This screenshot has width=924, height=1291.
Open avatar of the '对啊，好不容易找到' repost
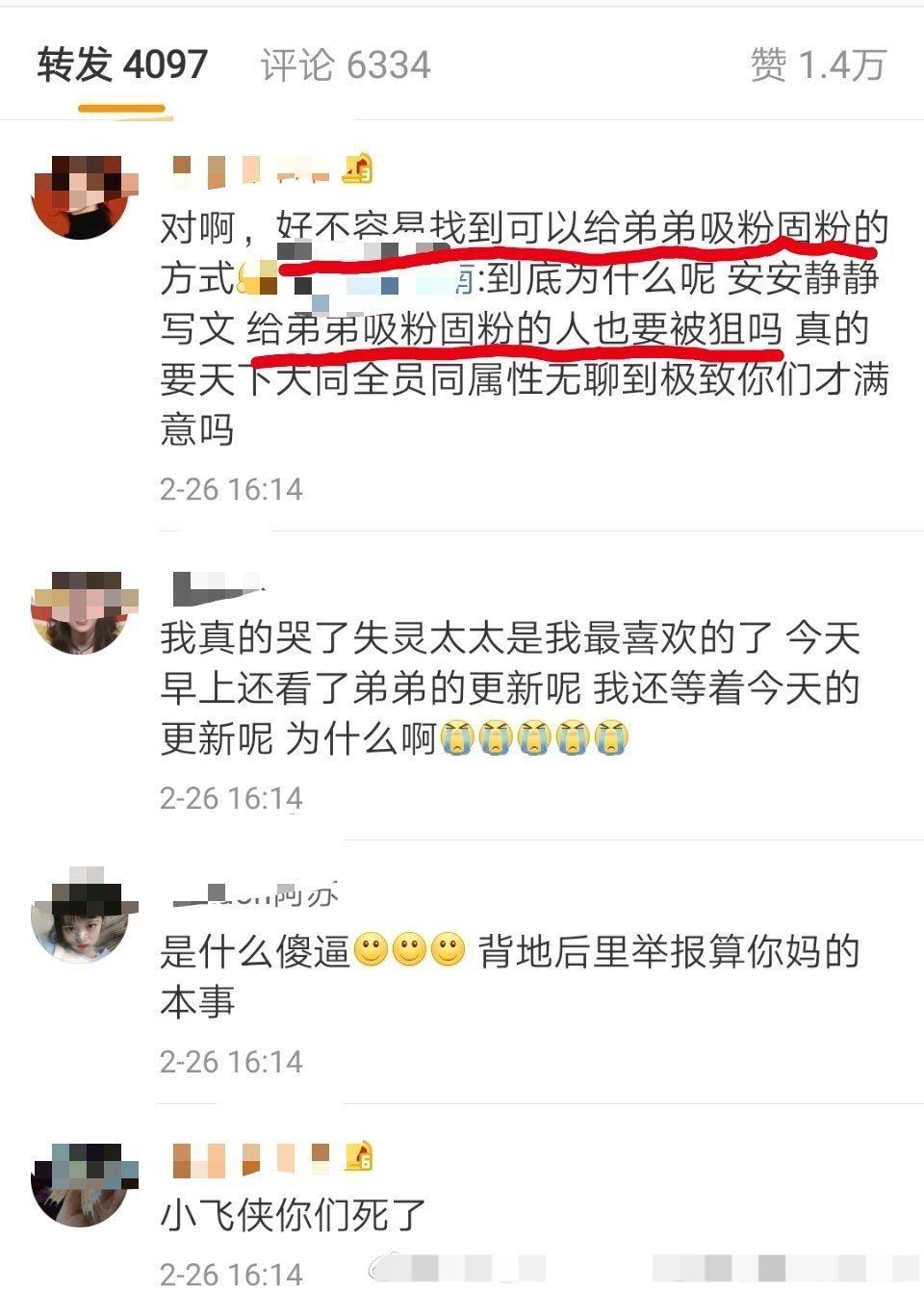click(x=81, y=195)
